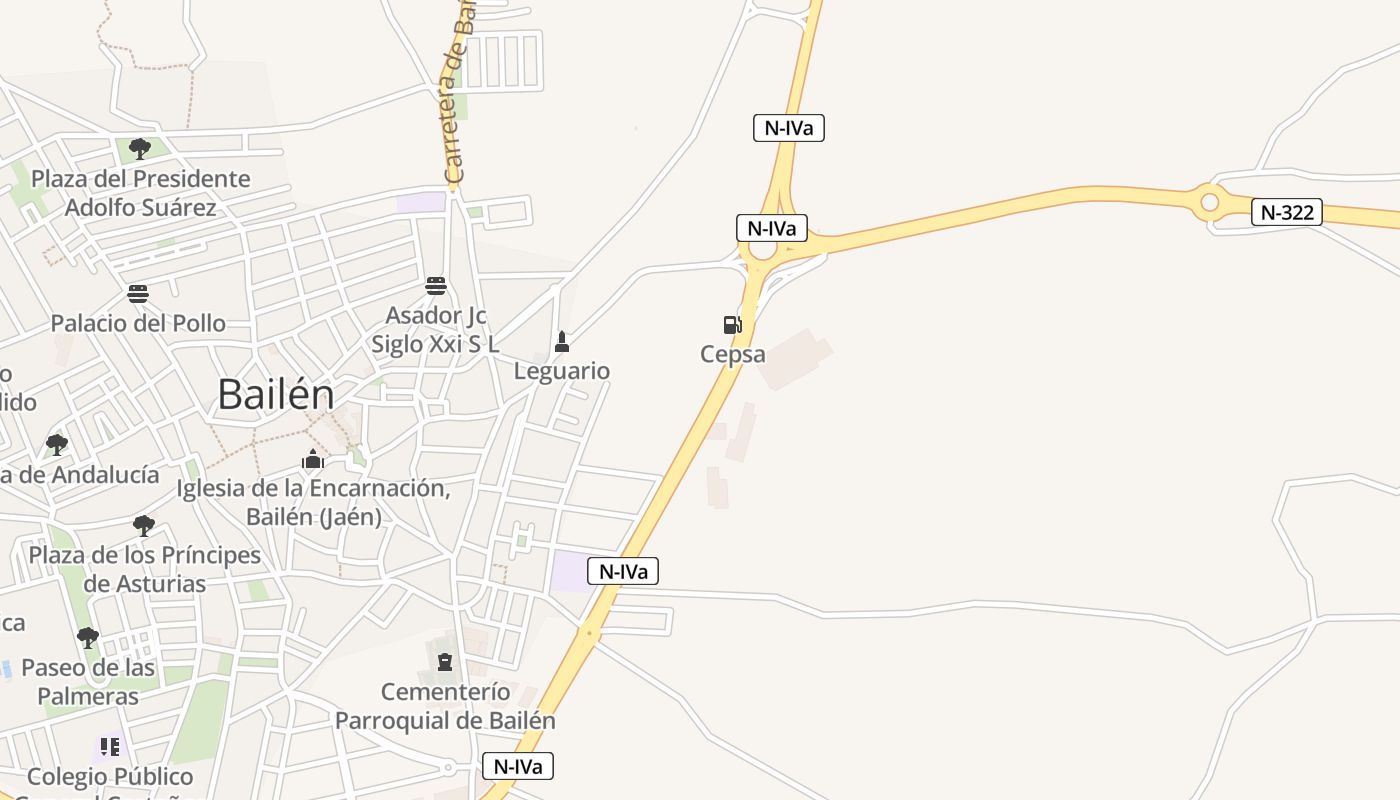The image size is (1400, 800).
Task: Open the Paseo de las Palmeras park marker
Action: click(88, 637)
